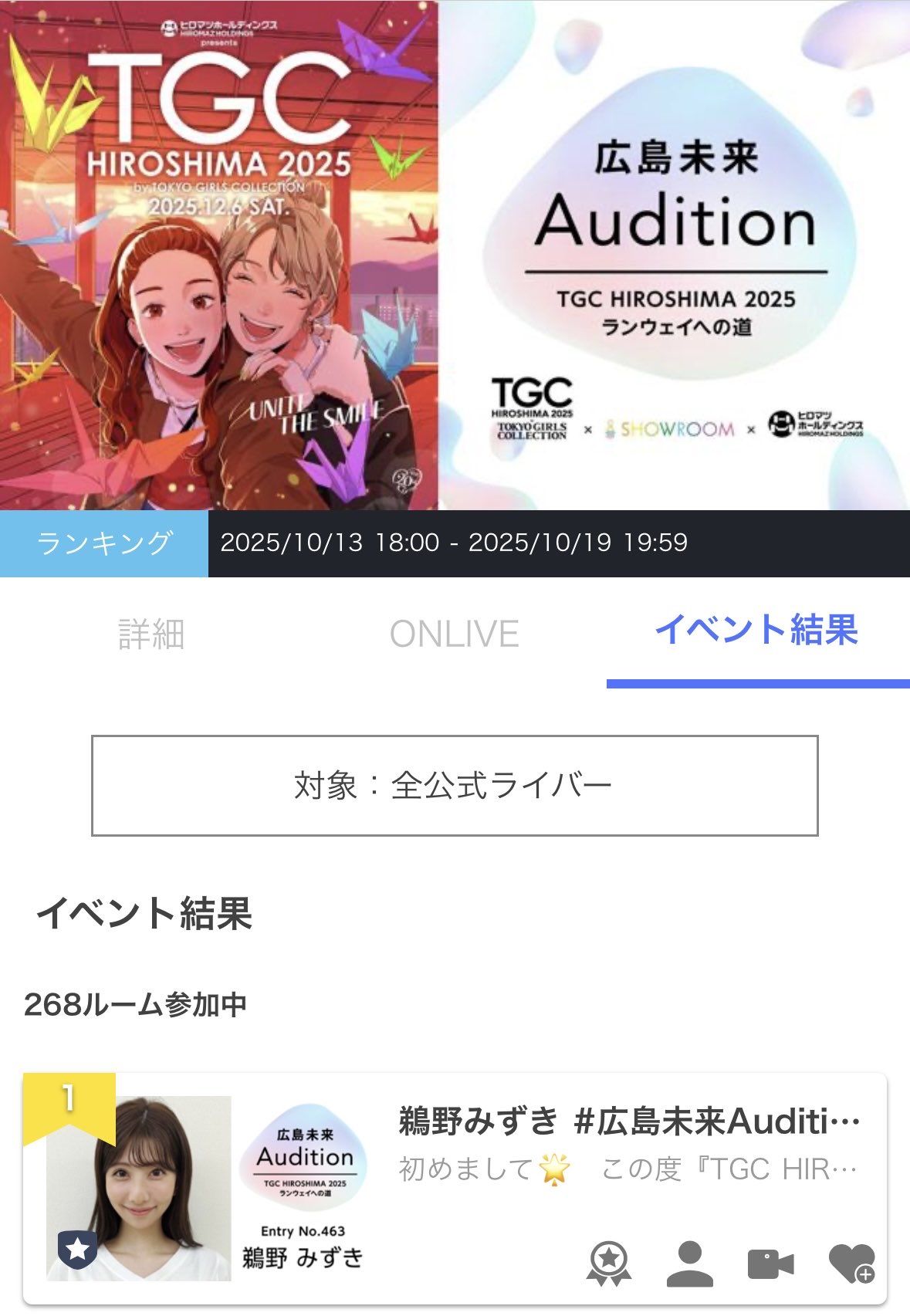Switch to the ONLIVE tab
This screenshot has height=1316, width=910.
tap(454, 634)
